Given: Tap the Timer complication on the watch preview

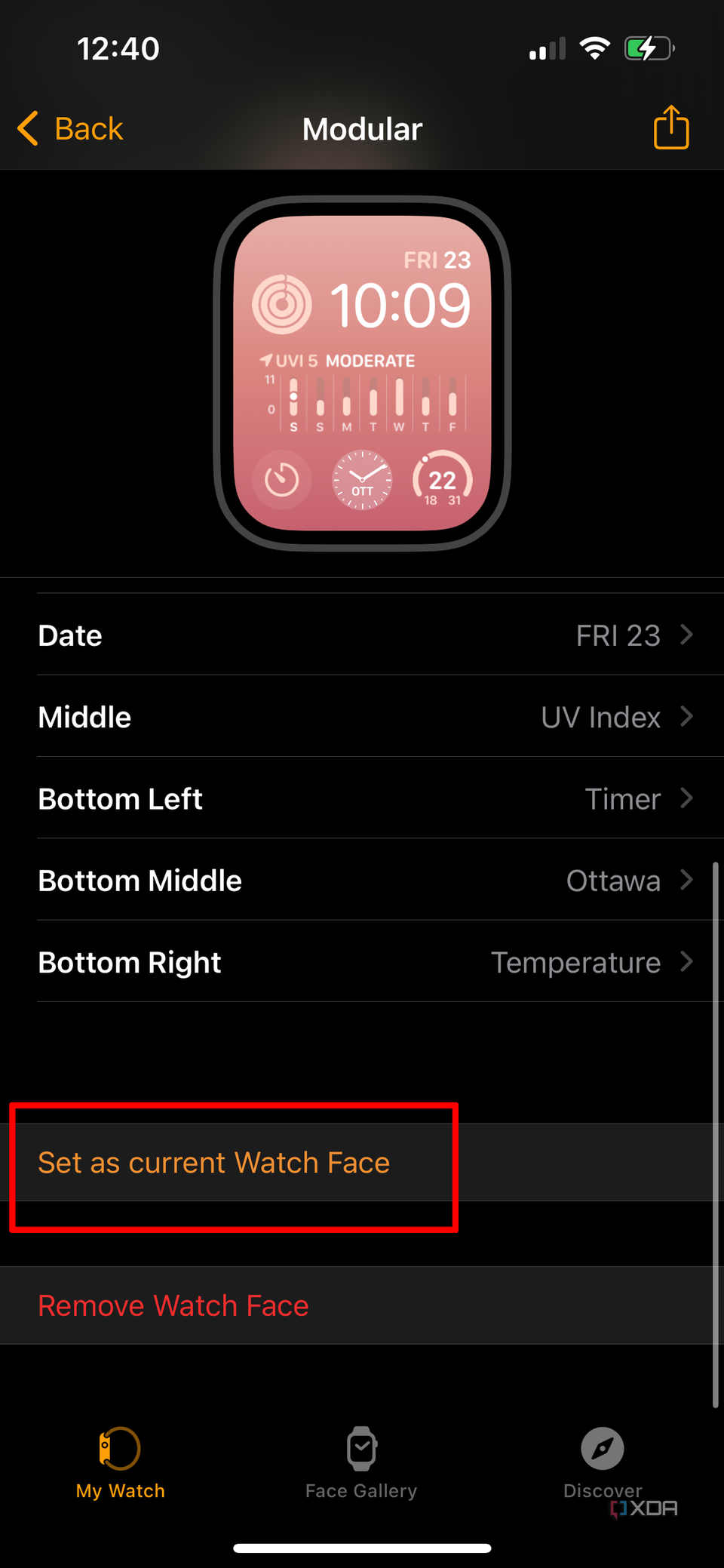Looking at the screenshot, I should [x=281, y=481].
